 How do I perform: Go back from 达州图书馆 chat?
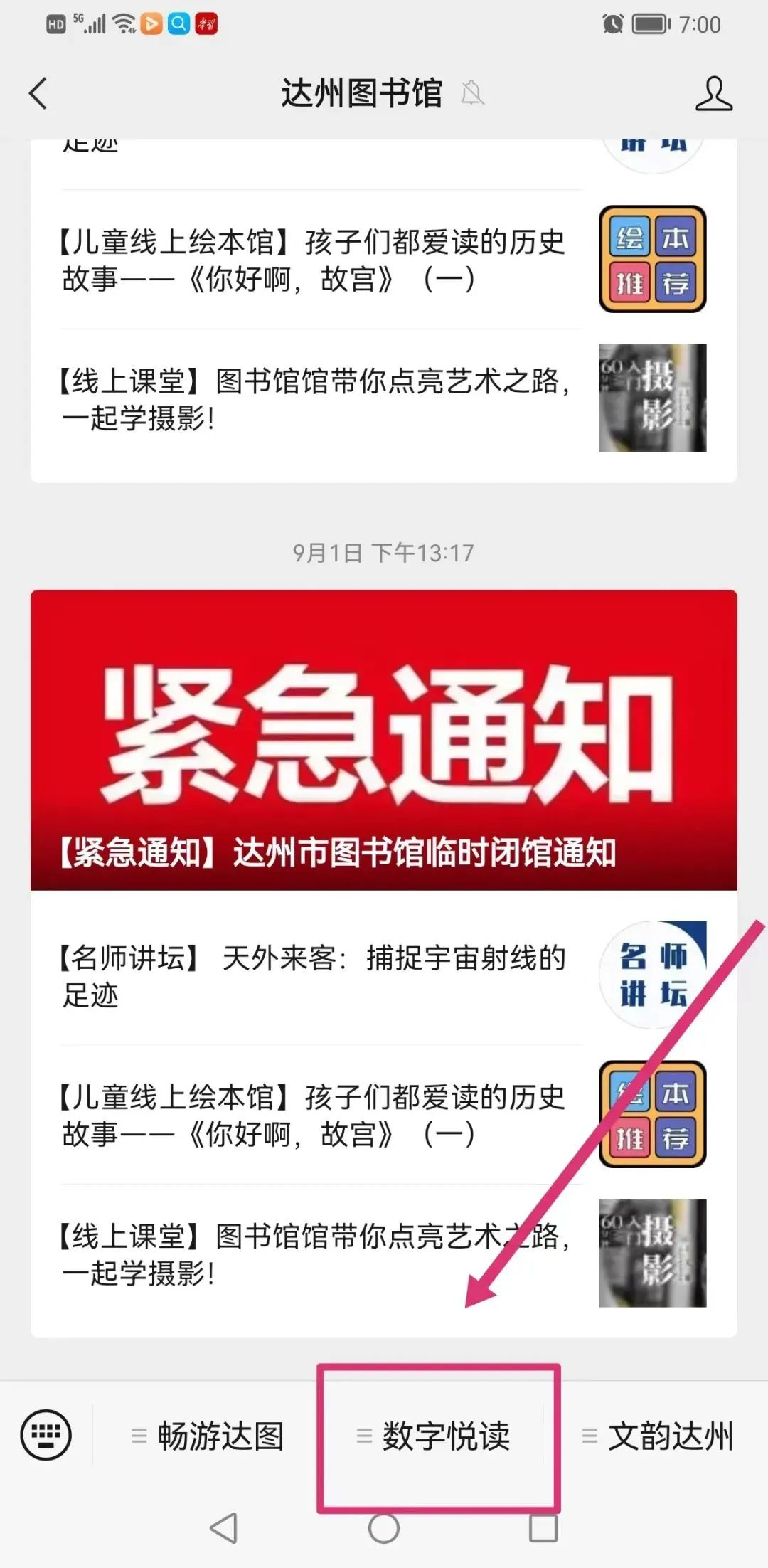[x=38, y=93]
